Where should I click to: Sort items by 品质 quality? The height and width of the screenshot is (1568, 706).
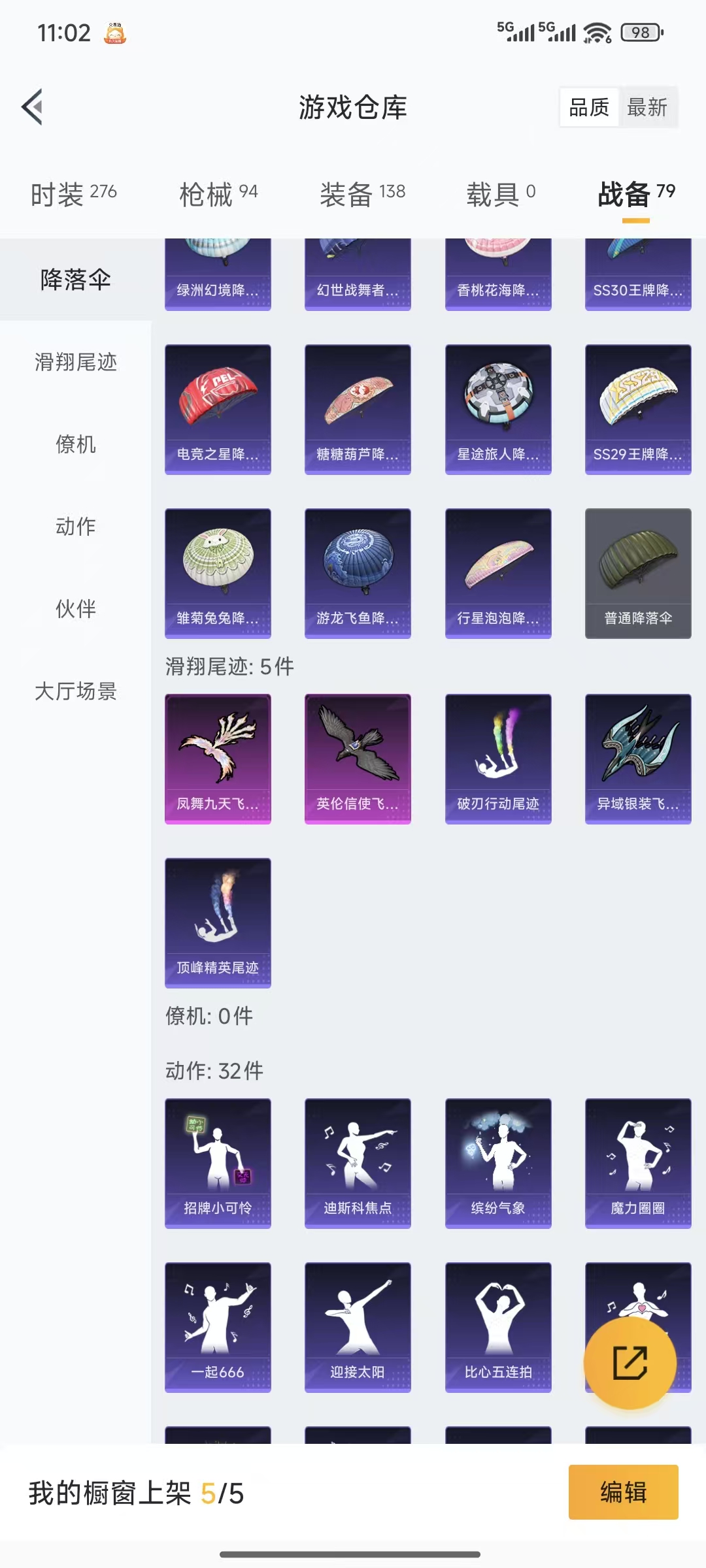(588, 107)
